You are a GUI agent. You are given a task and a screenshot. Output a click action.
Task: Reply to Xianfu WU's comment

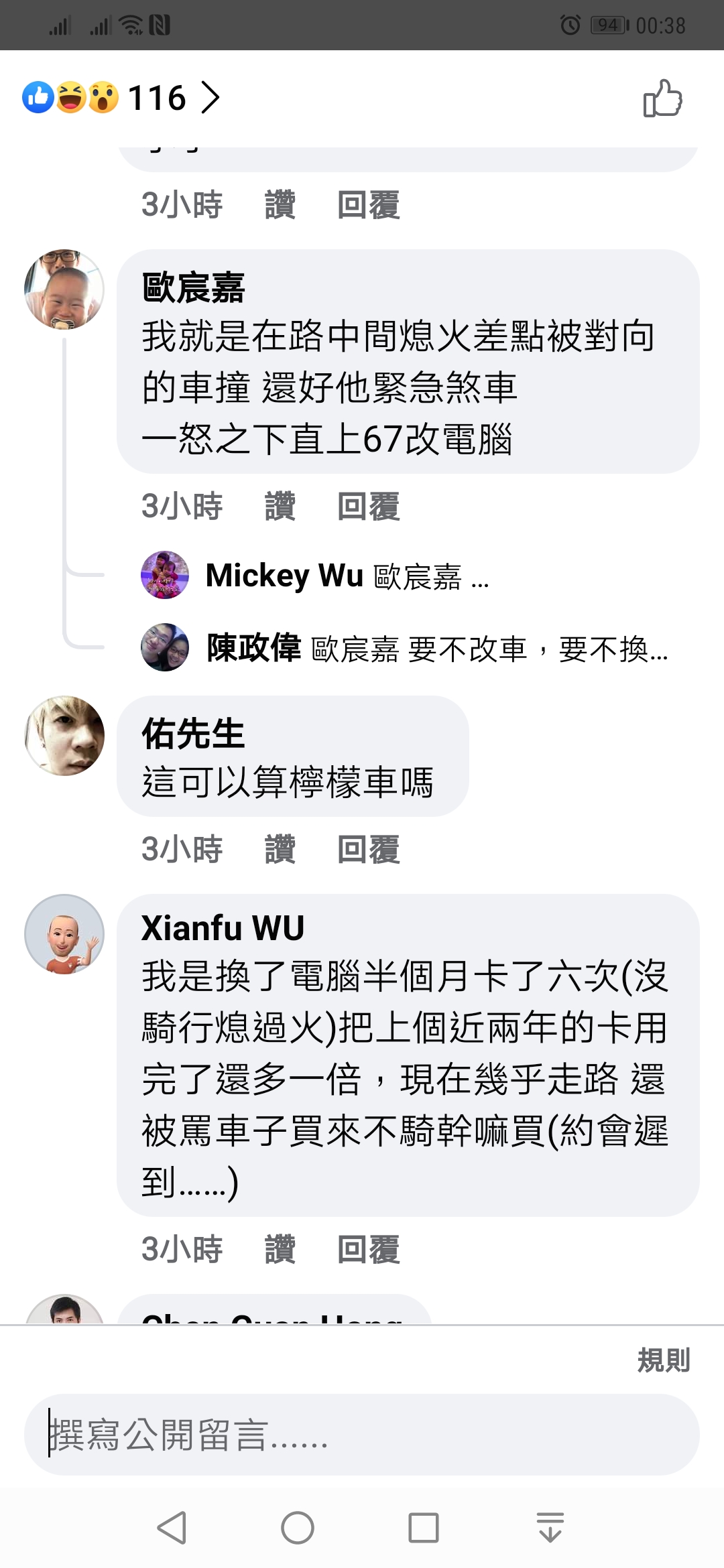368,1249
